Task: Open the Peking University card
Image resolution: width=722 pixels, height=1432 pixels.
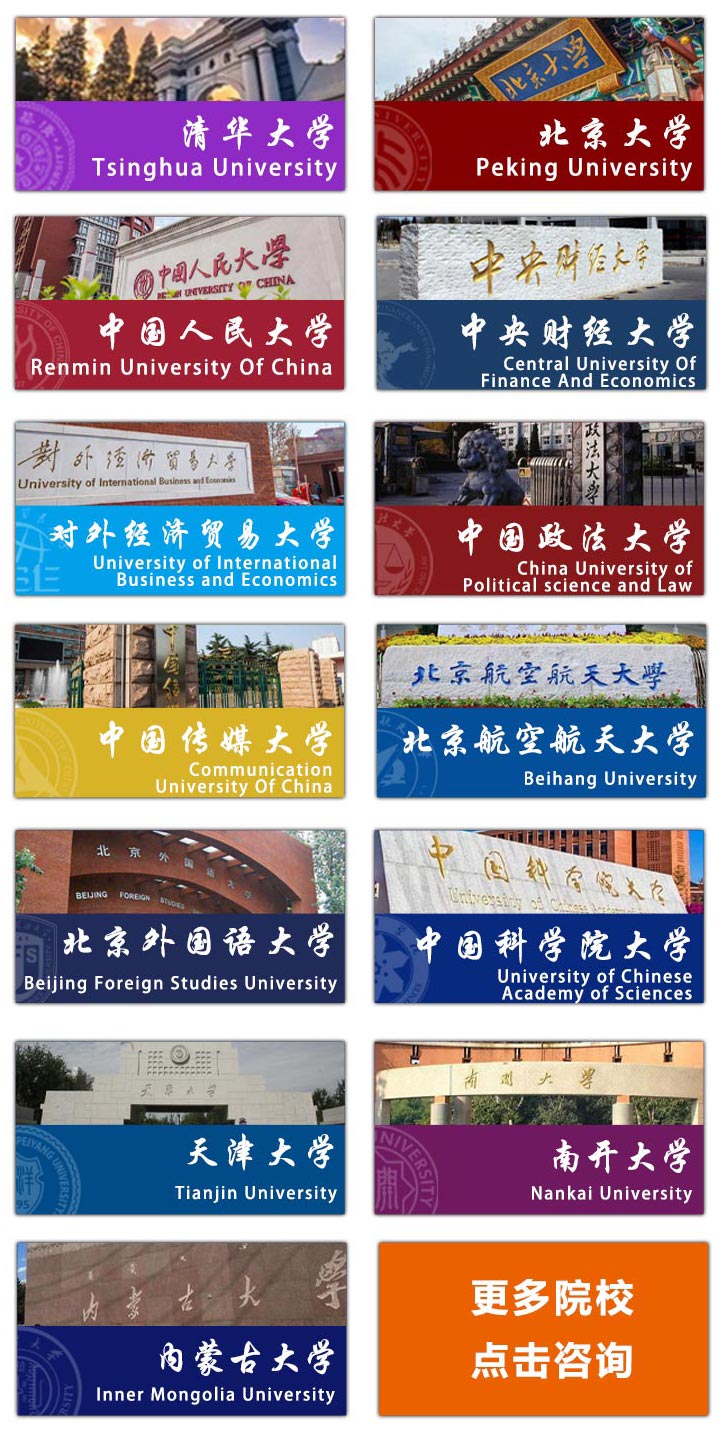Action: 540,104
